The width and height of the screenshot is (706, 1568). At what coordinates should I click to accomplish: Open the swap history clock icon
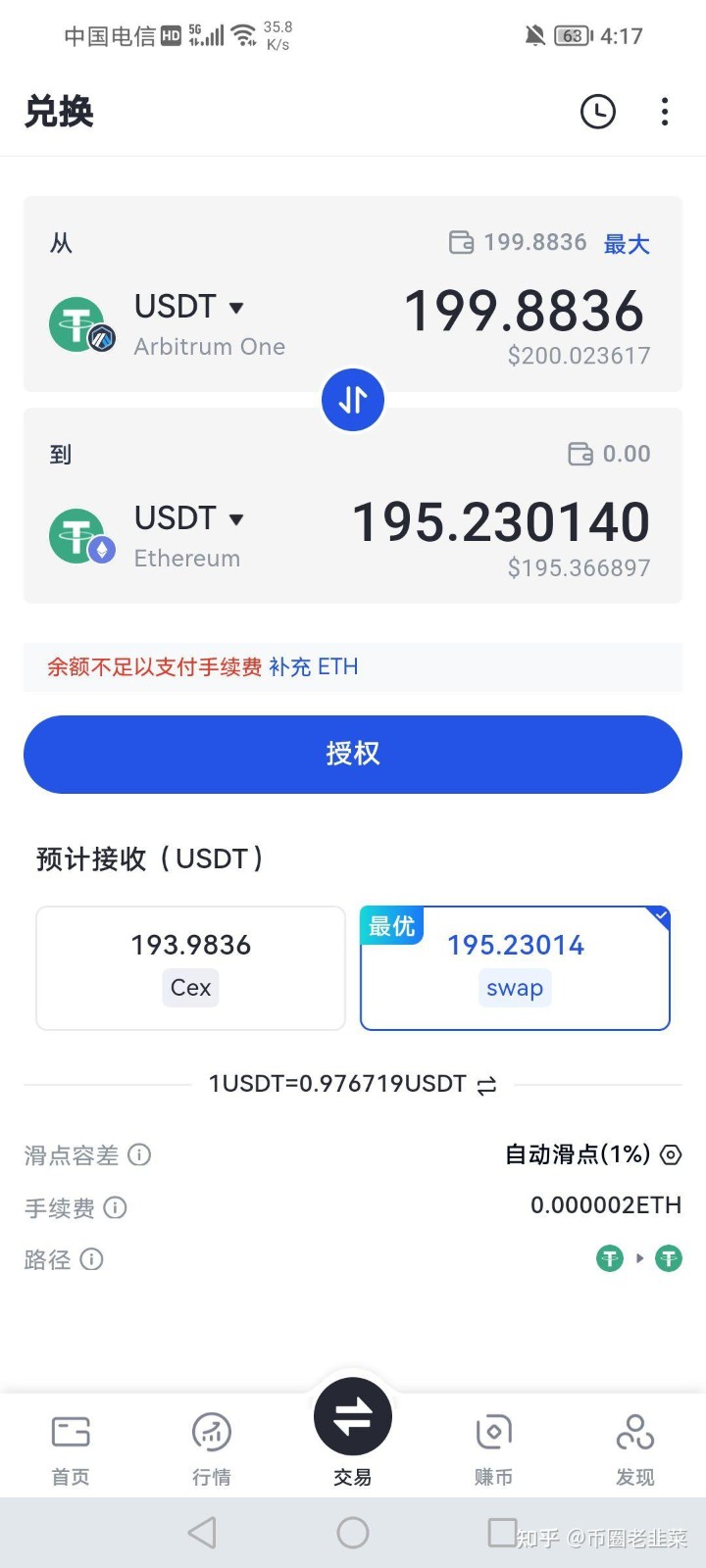pos(598,112)
